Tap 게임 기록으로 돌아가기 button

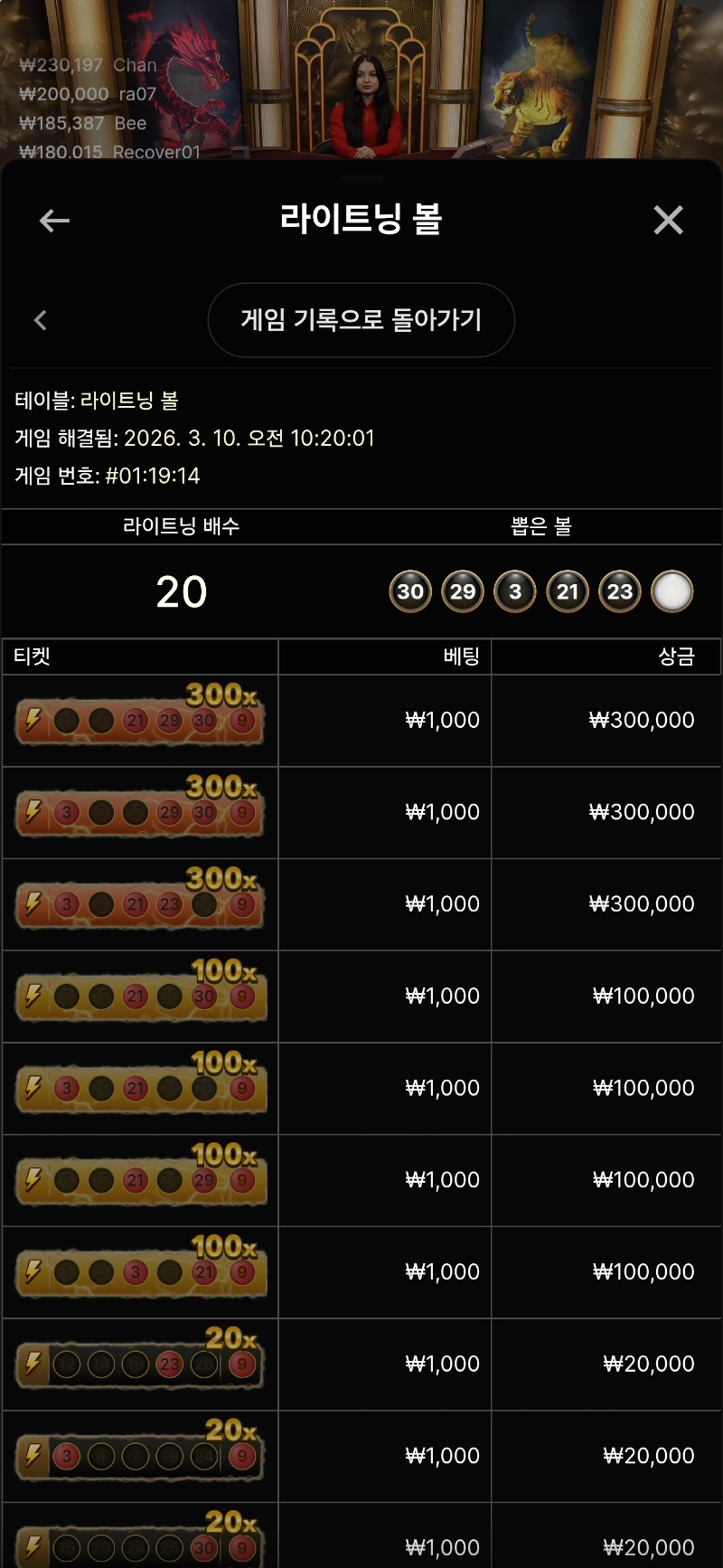pos(361,320)
